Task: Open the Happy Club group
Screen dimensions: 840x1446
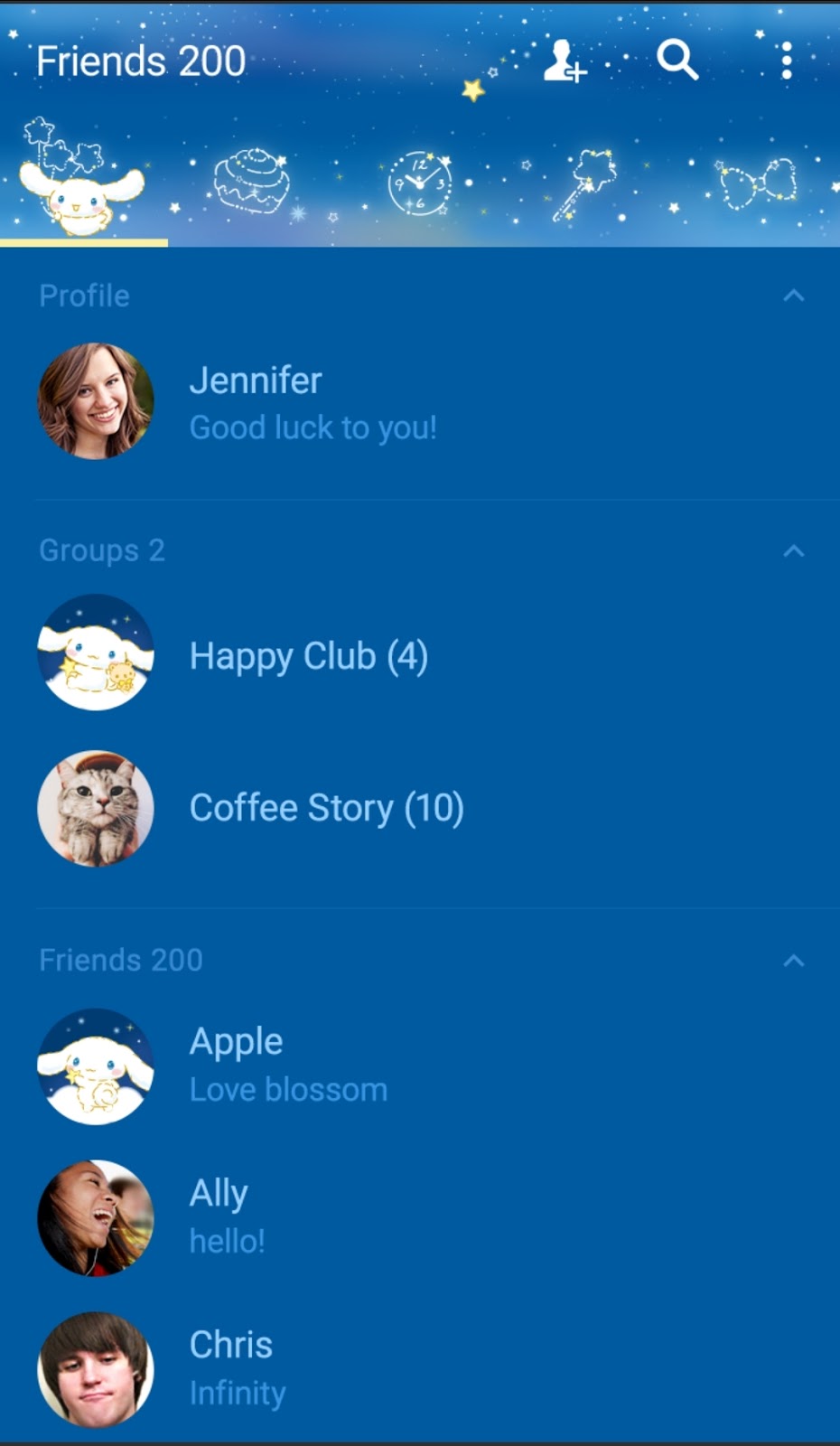Action: 308,655
